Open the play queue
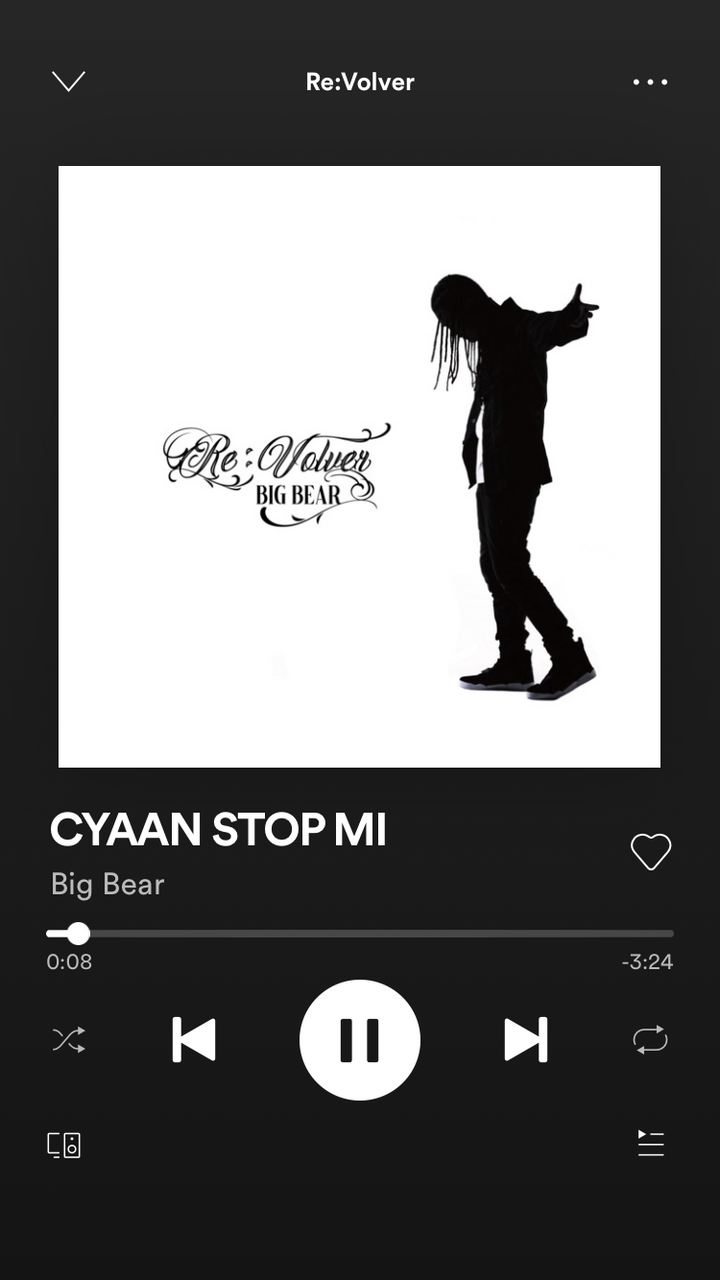The width and height of the screenshot is (720, 1280). (651, 1143)
